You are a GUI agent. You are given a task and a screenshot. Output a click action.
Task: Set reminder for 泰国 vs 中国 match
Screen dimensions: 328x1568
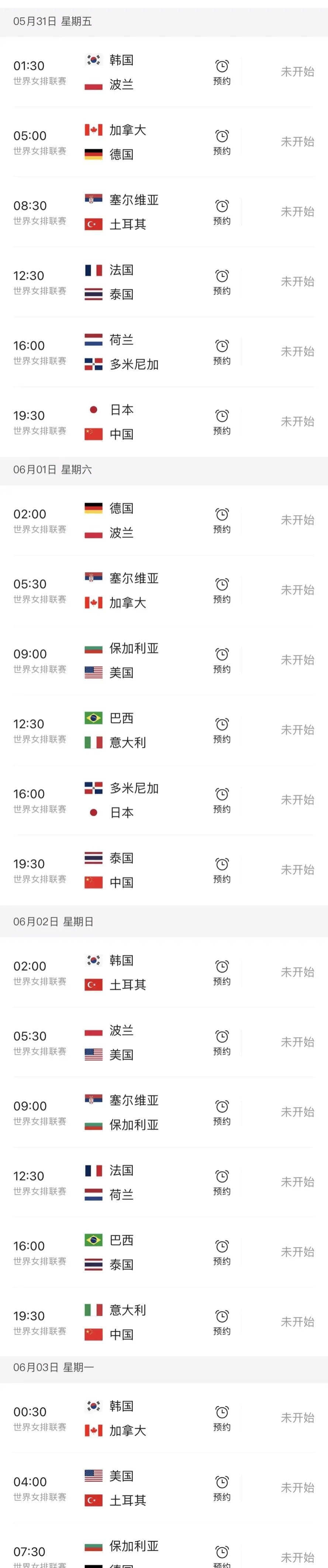click(x=222, y=871)
